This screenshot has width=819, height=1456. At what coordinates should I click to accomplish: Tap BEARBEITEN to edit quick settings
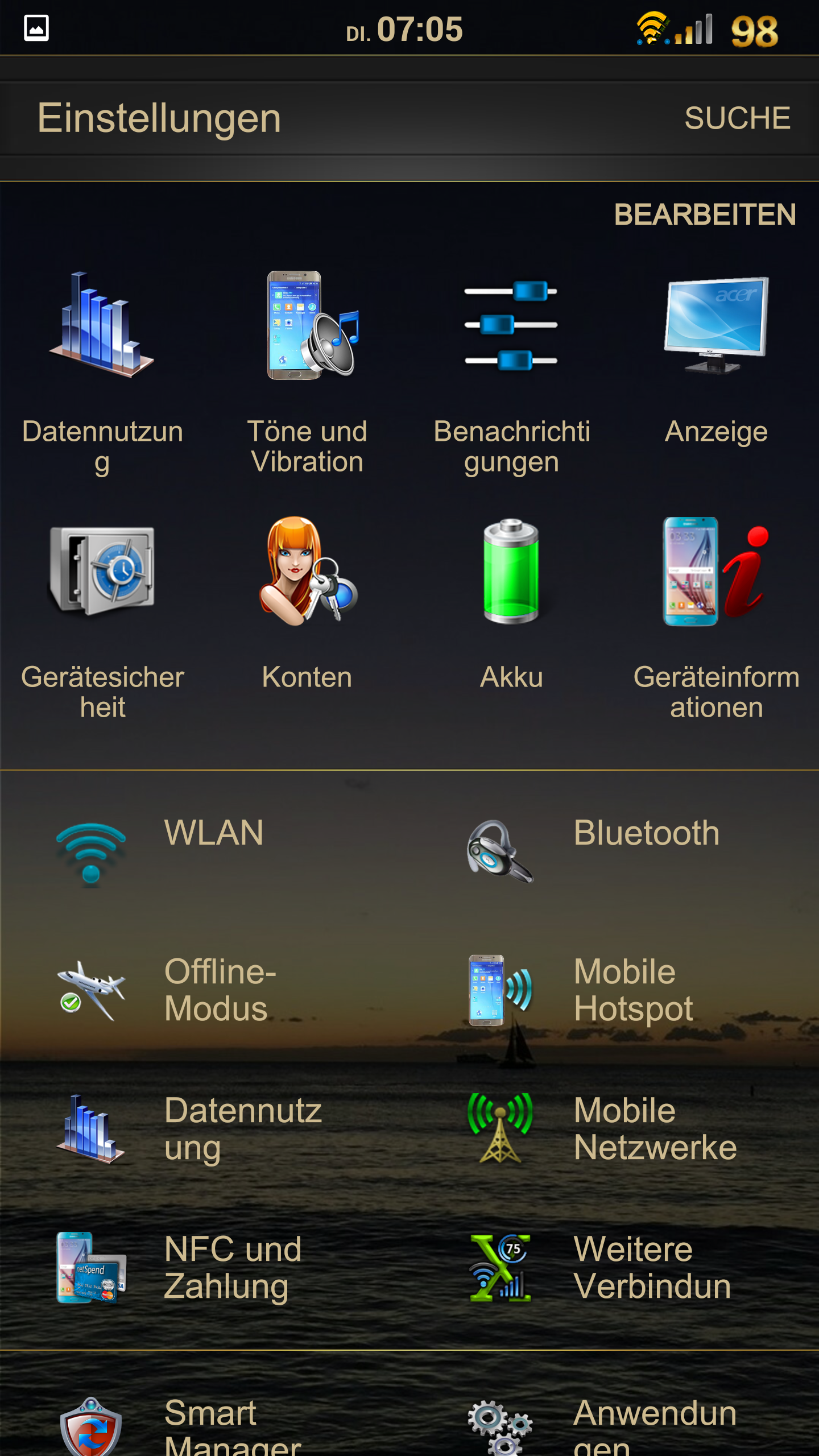pos(705,214)
